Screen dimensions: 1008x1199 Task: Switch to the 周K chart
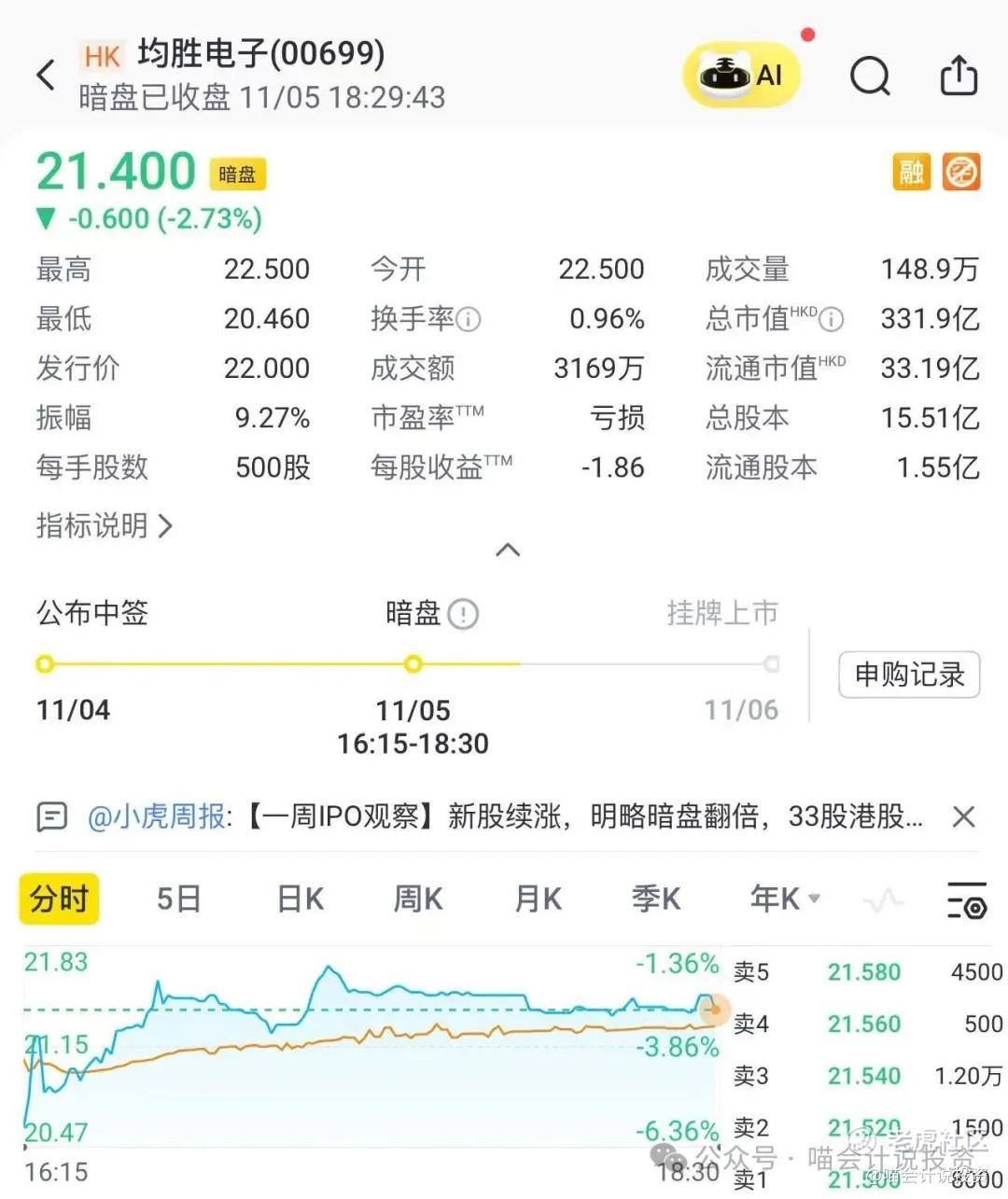[417, 899]
